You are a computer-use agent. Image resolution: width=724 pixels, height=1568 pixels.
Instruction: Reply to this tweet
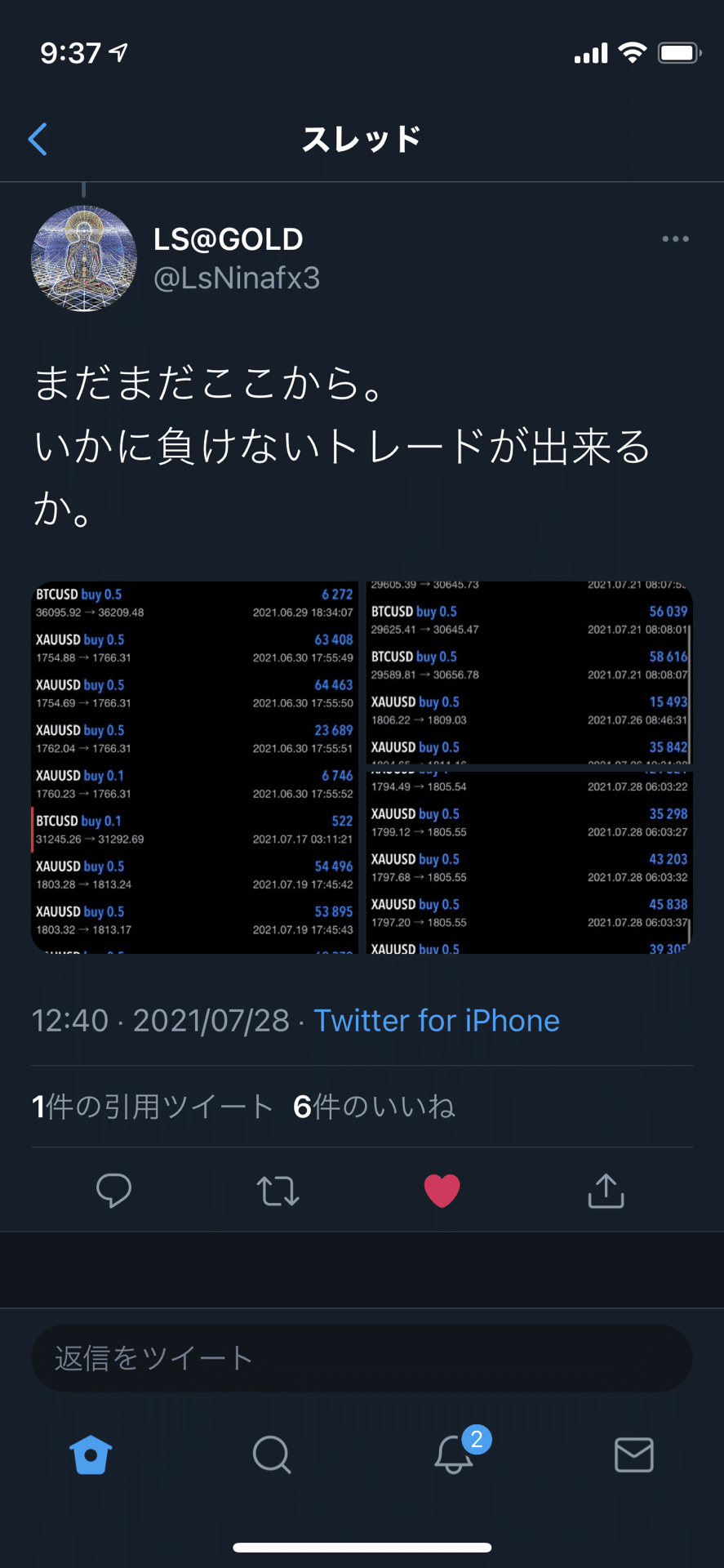[114, 1191]
